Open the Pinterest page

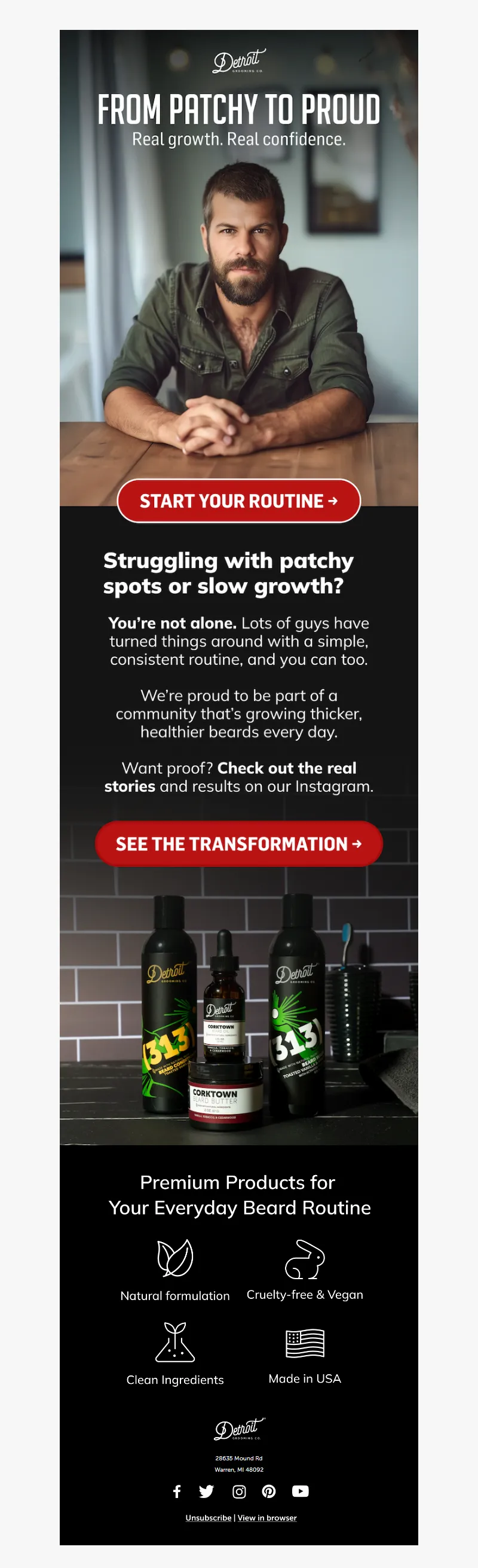point(269,1491)
